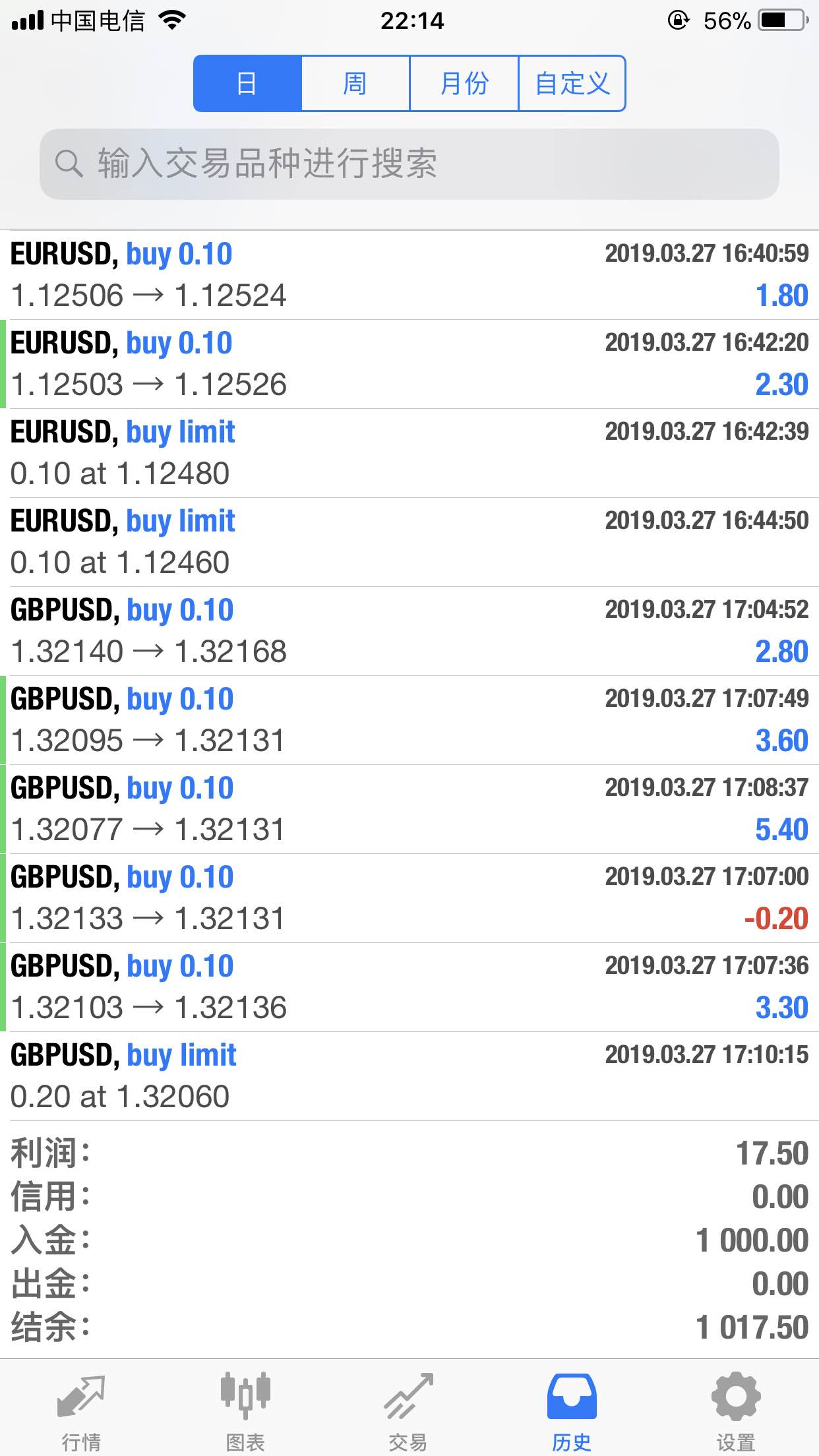This screenshot has width=819, height=1456.
Task: Open the GBPUSD trade with loss -0.20
Action: tap(409, 898)
